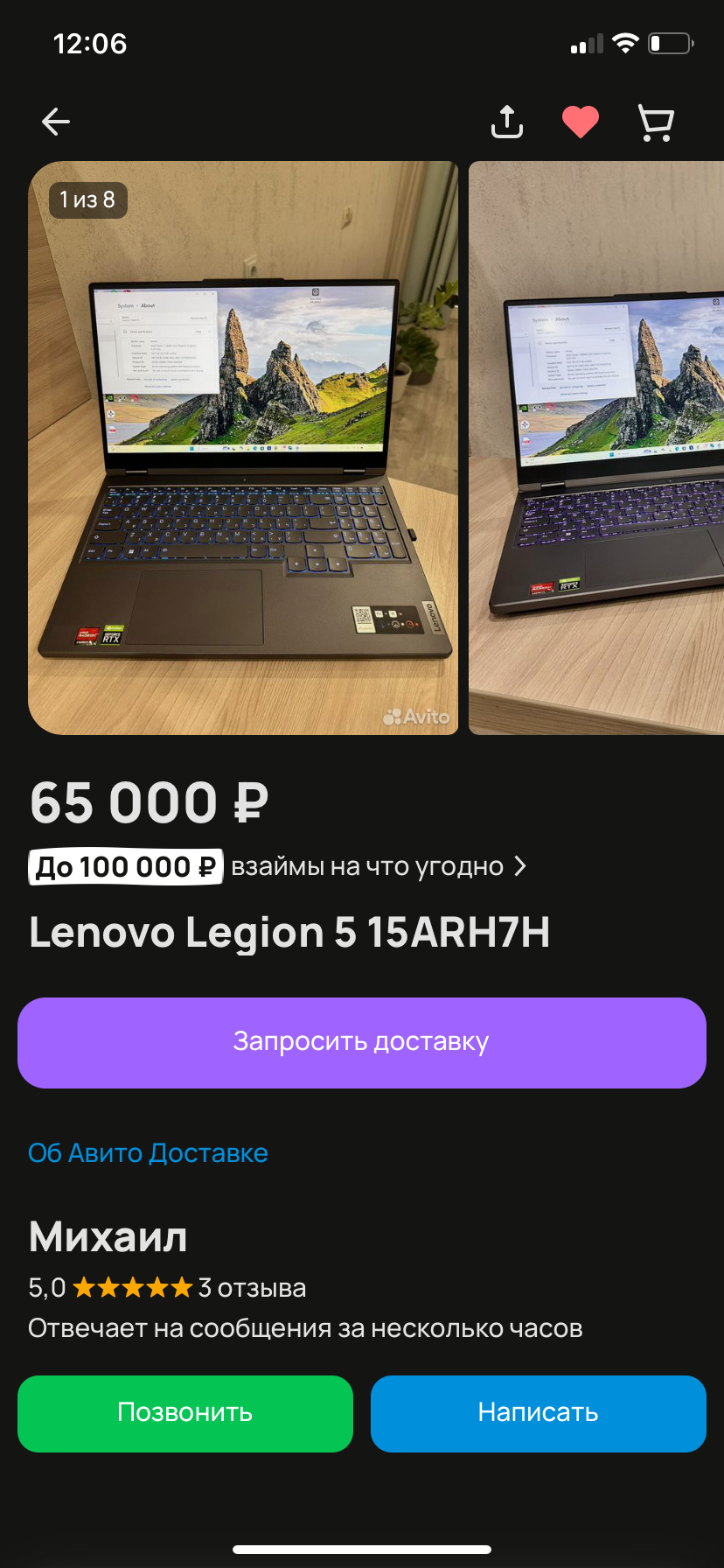724x1568 pixels.
Task: Tap Запросить доставку button
Action: tap(362, 1042)
